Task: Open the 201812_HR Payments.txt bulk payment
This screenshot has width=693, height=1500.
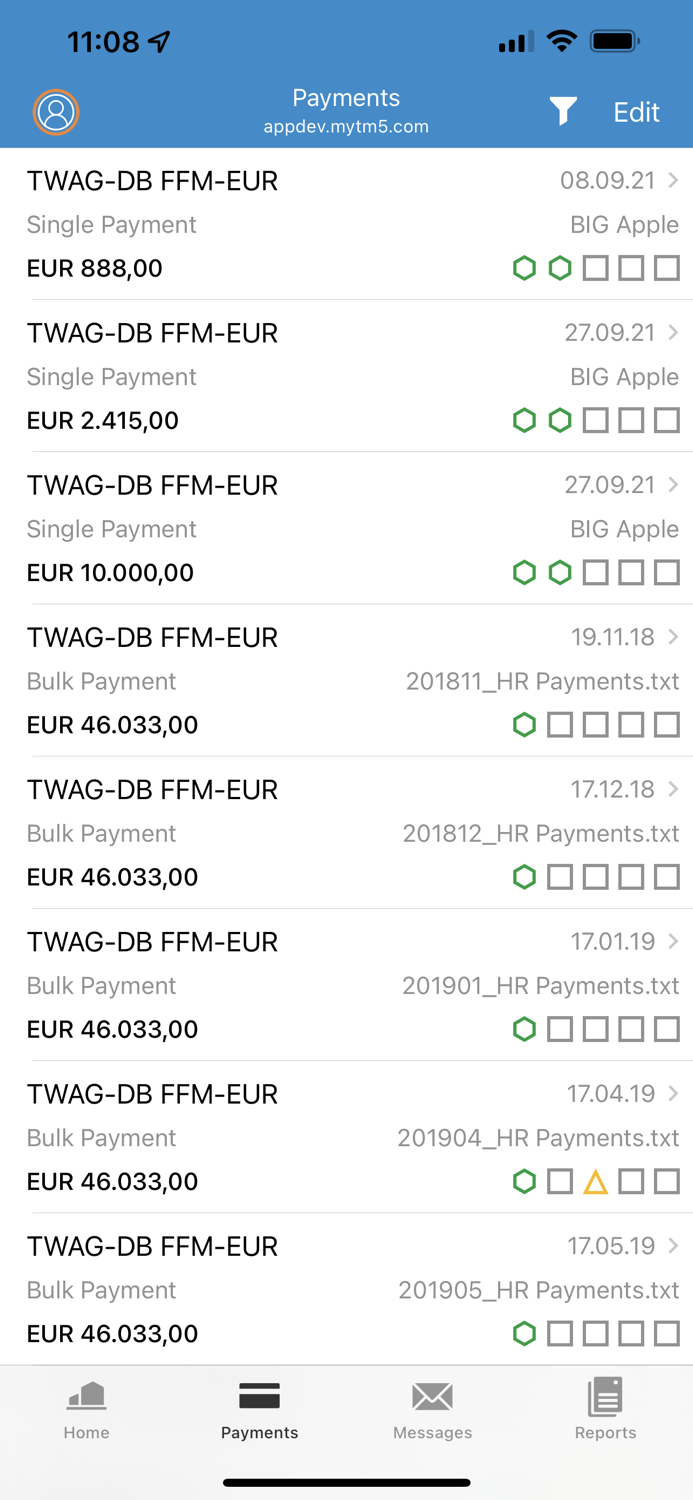Action: coord(346,832)
